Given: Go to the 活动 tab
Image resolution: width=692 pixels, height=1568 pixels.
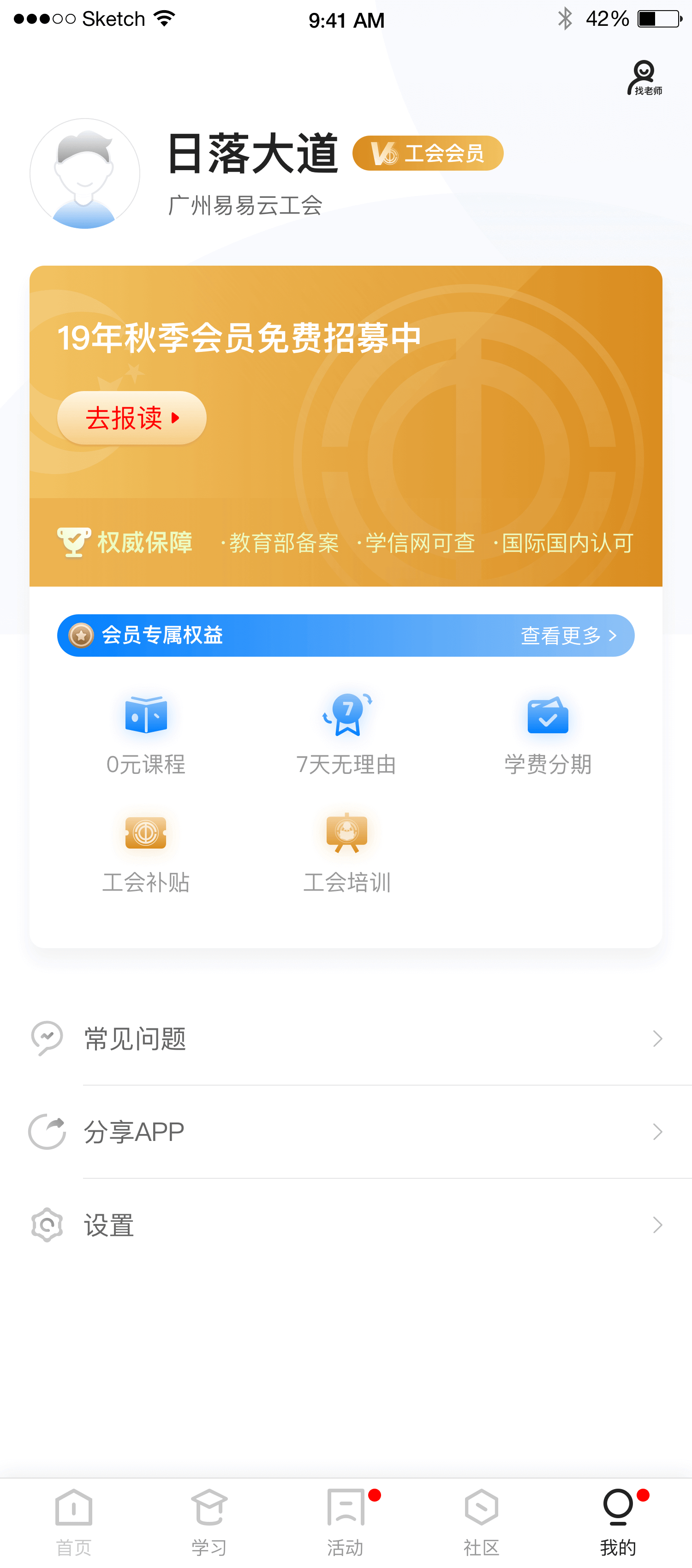Looking at the screenshot, I should pyautogui.click(x=346, y=1522).
